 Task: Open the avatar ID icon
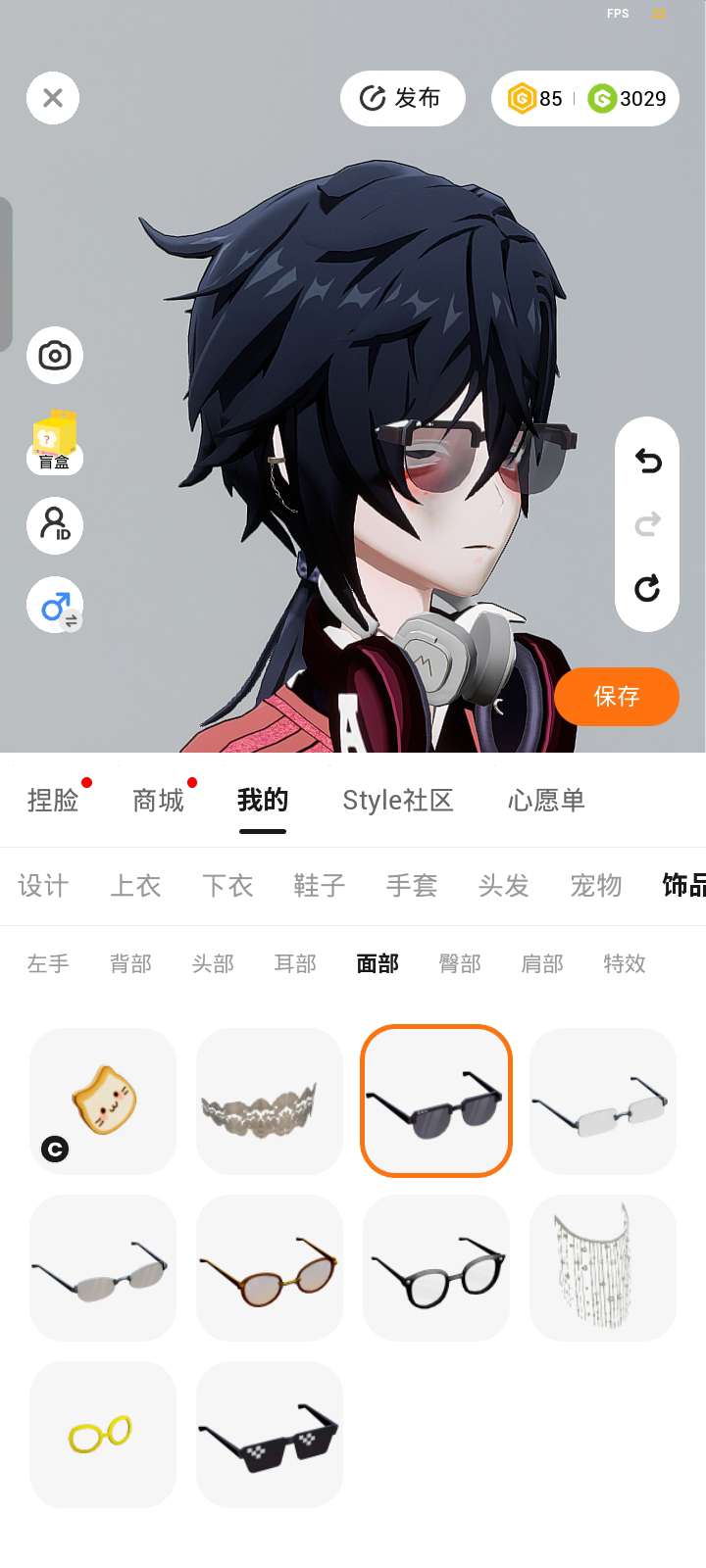coord(55,524)
